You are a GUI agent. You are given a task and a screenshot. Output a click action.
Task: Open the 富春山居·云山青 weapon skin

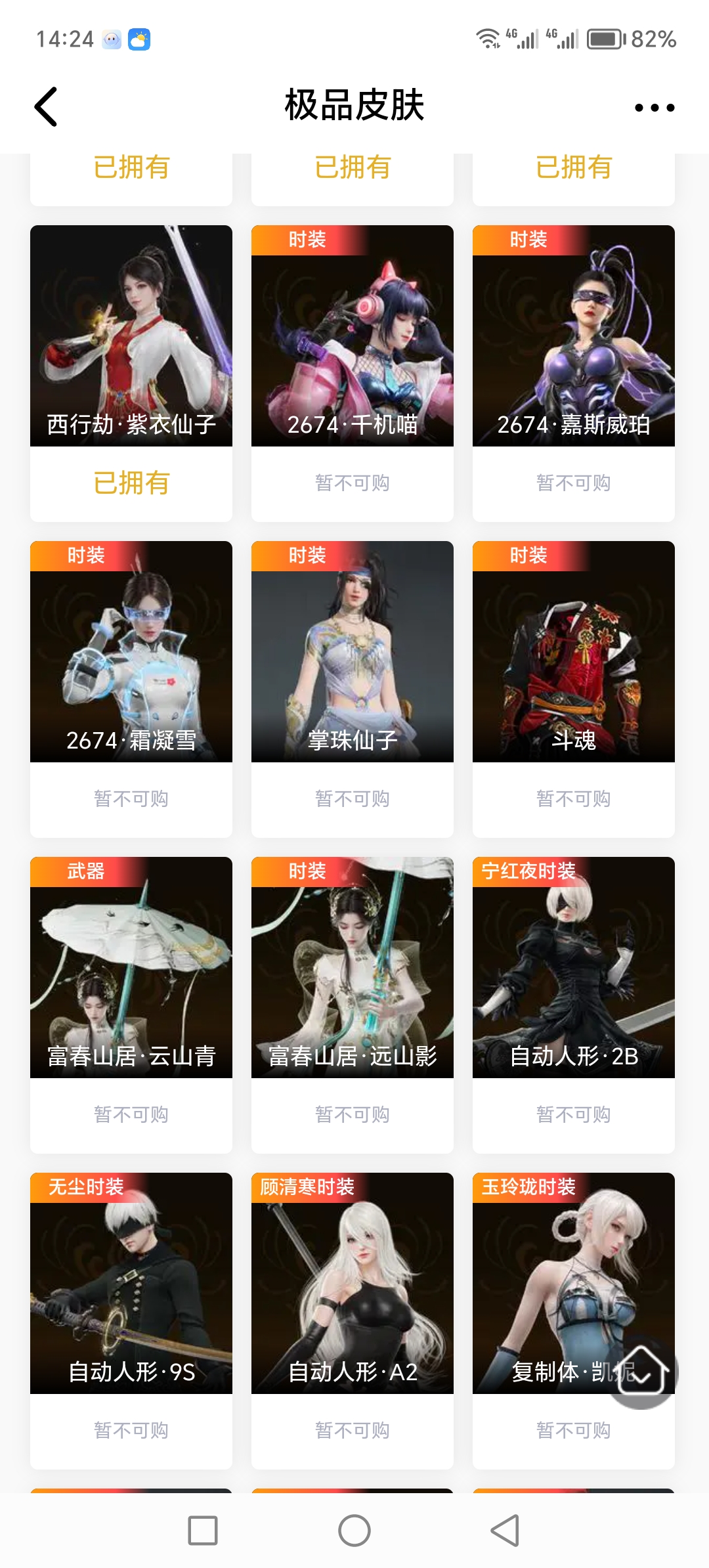[131, 968]
